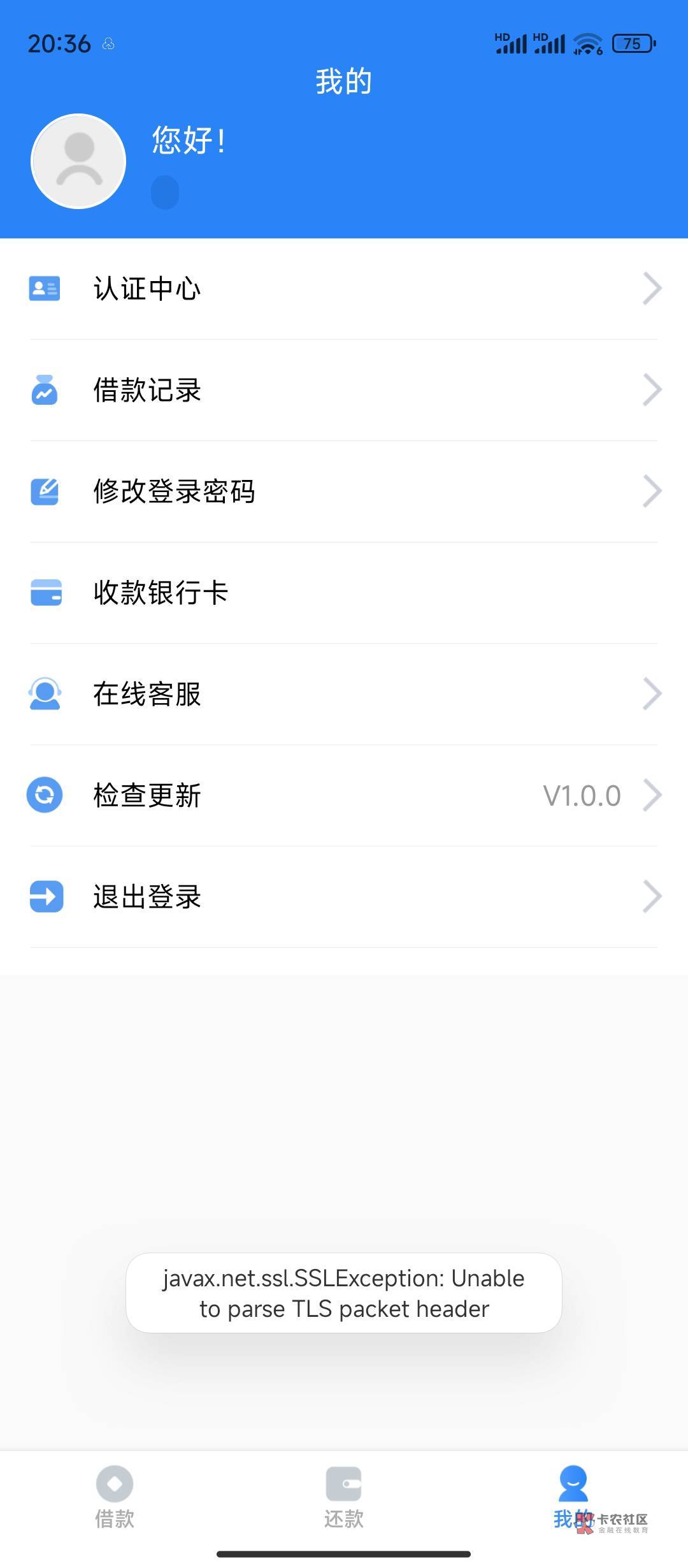Select 退出登录 to log out

(x=344, y=897)
